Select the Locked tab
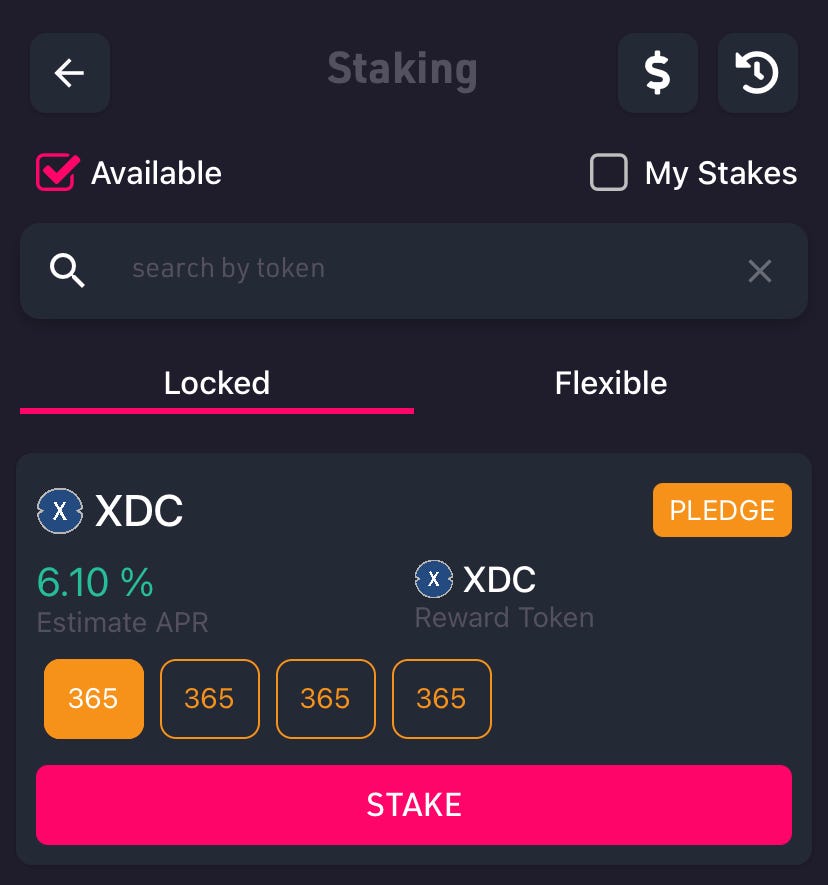 click(x=217, y=383)
